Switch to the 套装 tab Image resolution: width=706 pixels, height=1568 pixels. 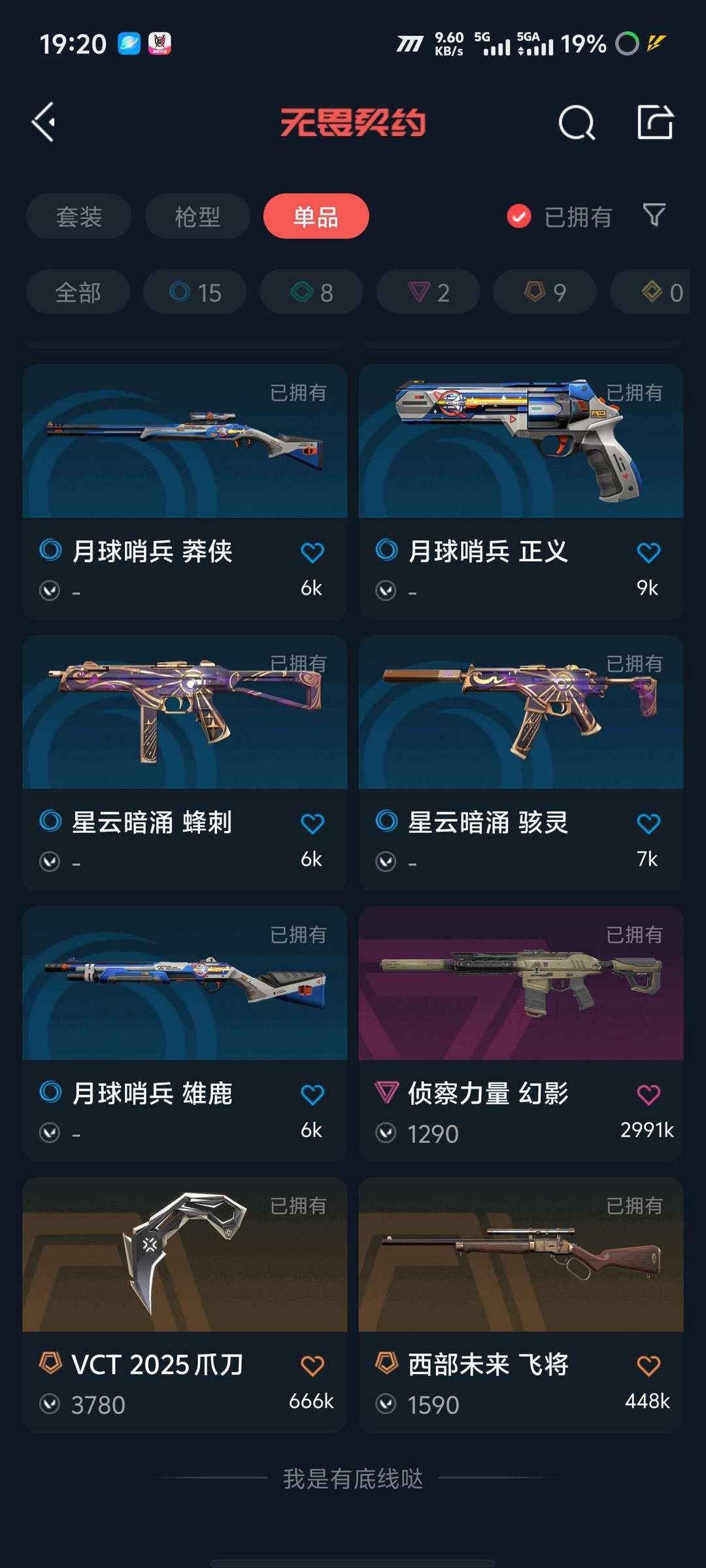[78, 216]
